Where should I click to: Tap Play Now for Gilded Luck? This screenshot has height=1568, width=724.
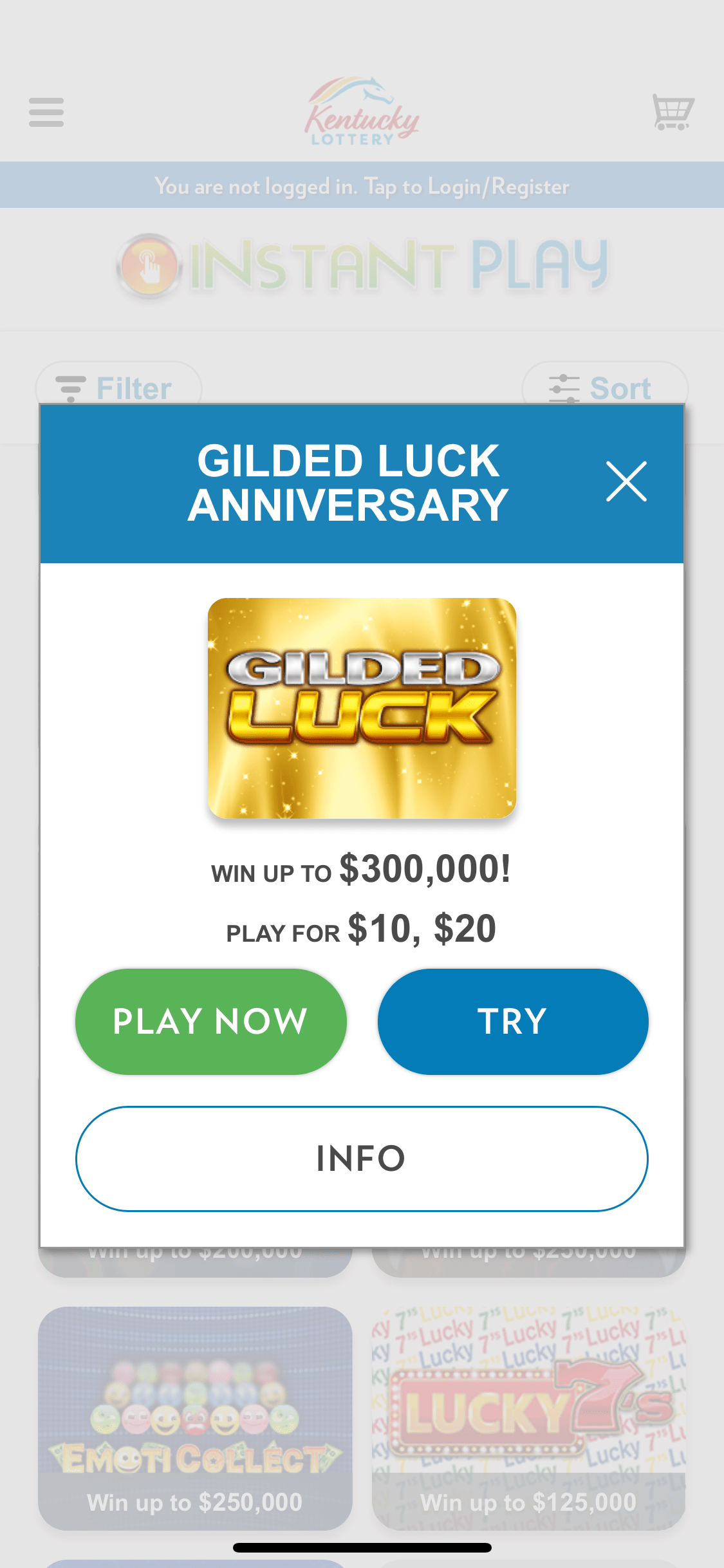point(211,1022)
